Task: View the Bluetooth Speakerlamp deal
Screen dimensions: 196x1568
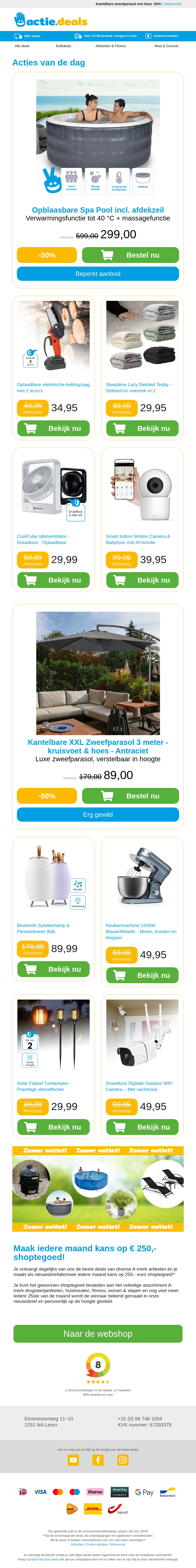Action: tap(53, 969)
